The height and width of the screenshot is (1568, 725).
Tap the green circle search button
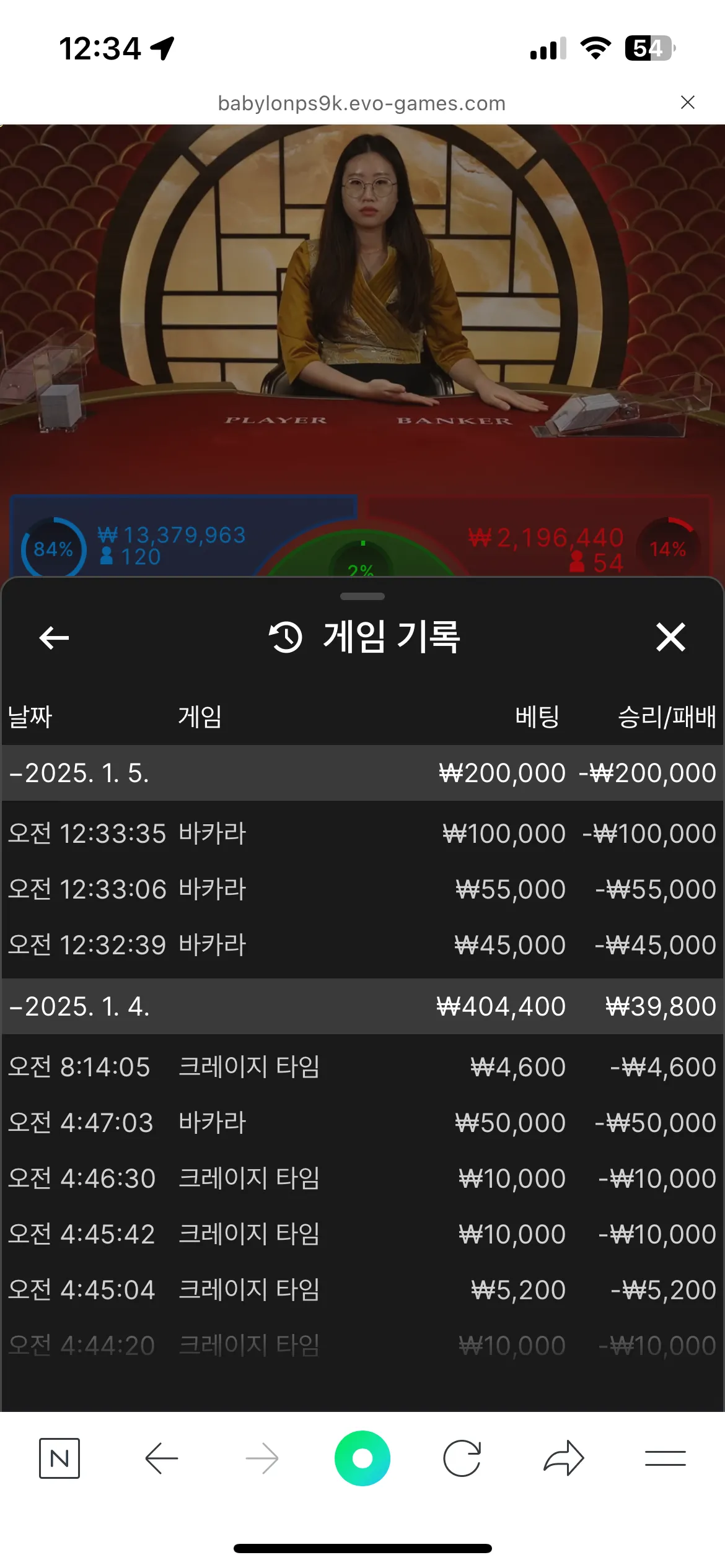pyautogui.click(x=362, y=1458)
